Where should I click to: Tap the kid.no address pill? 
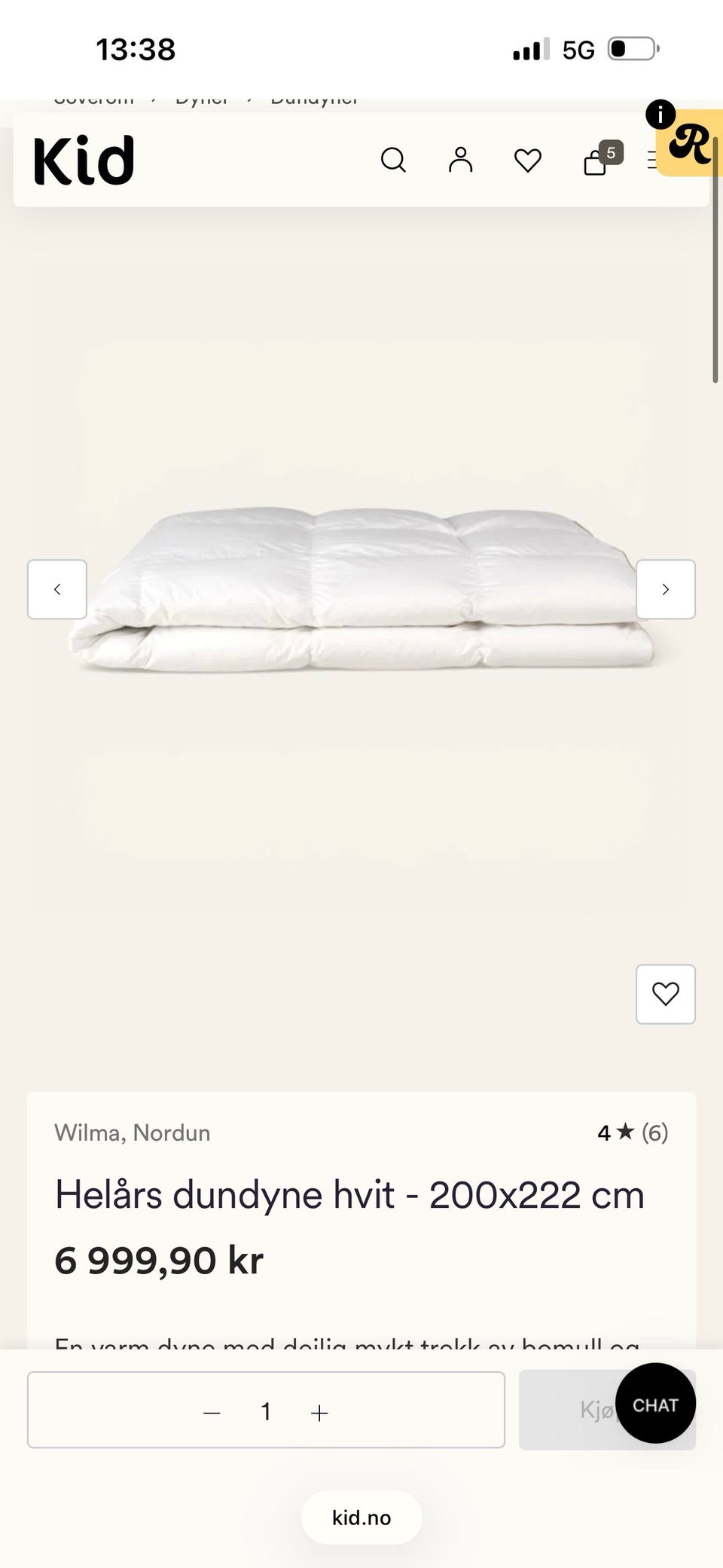click(361, 1518)
